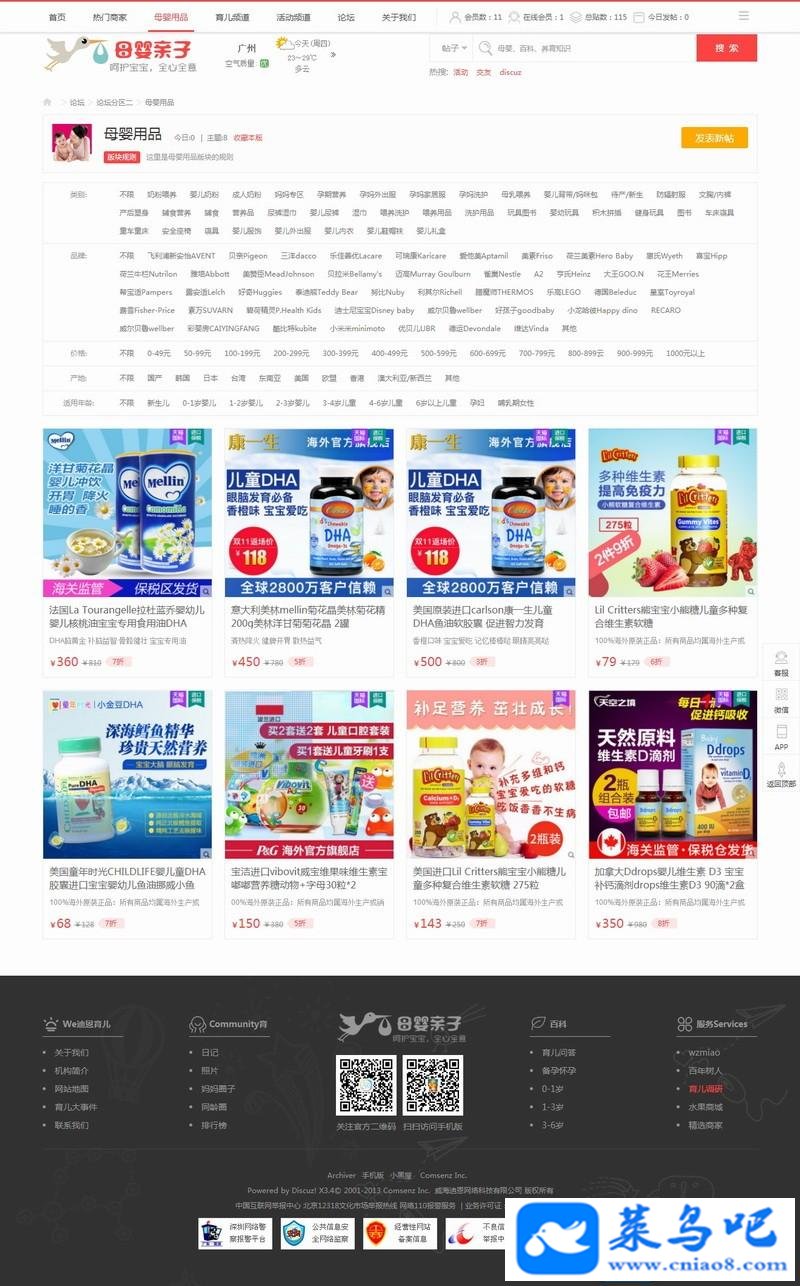The height and width of the screenshot is (1286, 800).
Task: Choose price range 100-199元
Action: pyautogui.click(x=242, y=353)
